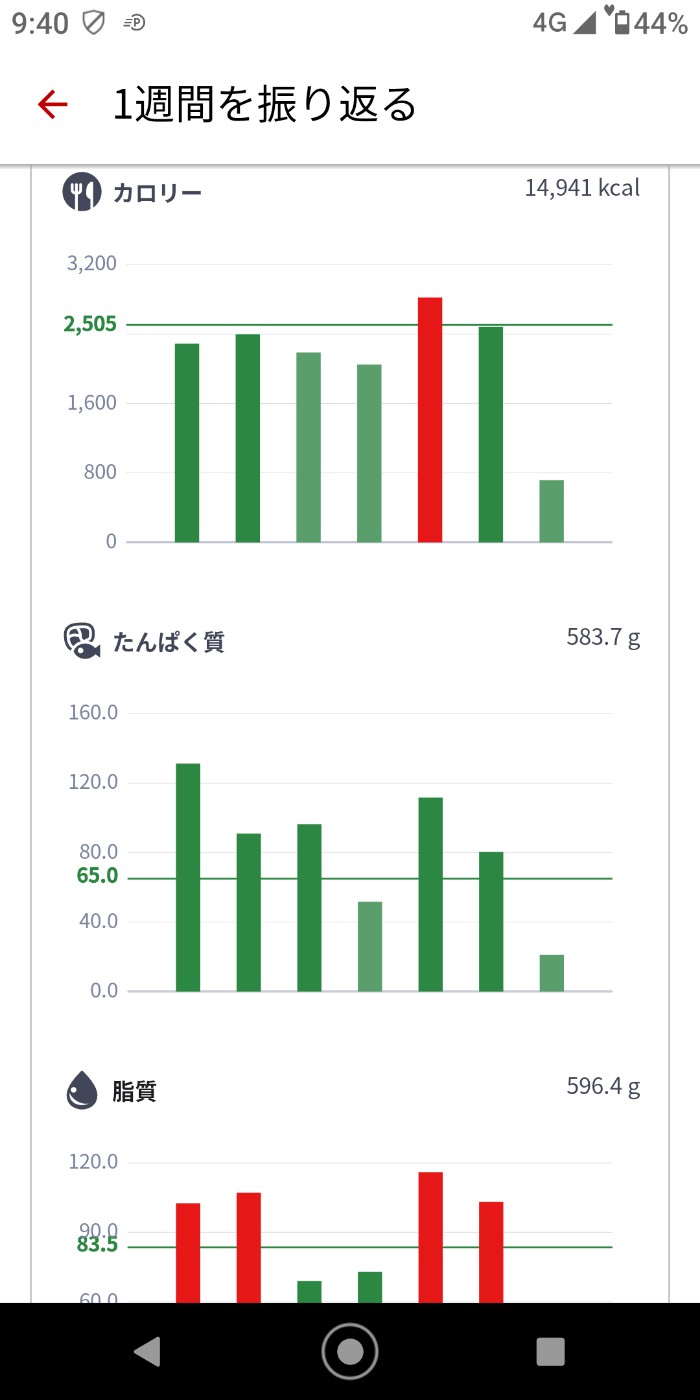Go back from the 1週間を振り返る screen
This screenshot has height=1400, width=700.
(x=52, y=104)
